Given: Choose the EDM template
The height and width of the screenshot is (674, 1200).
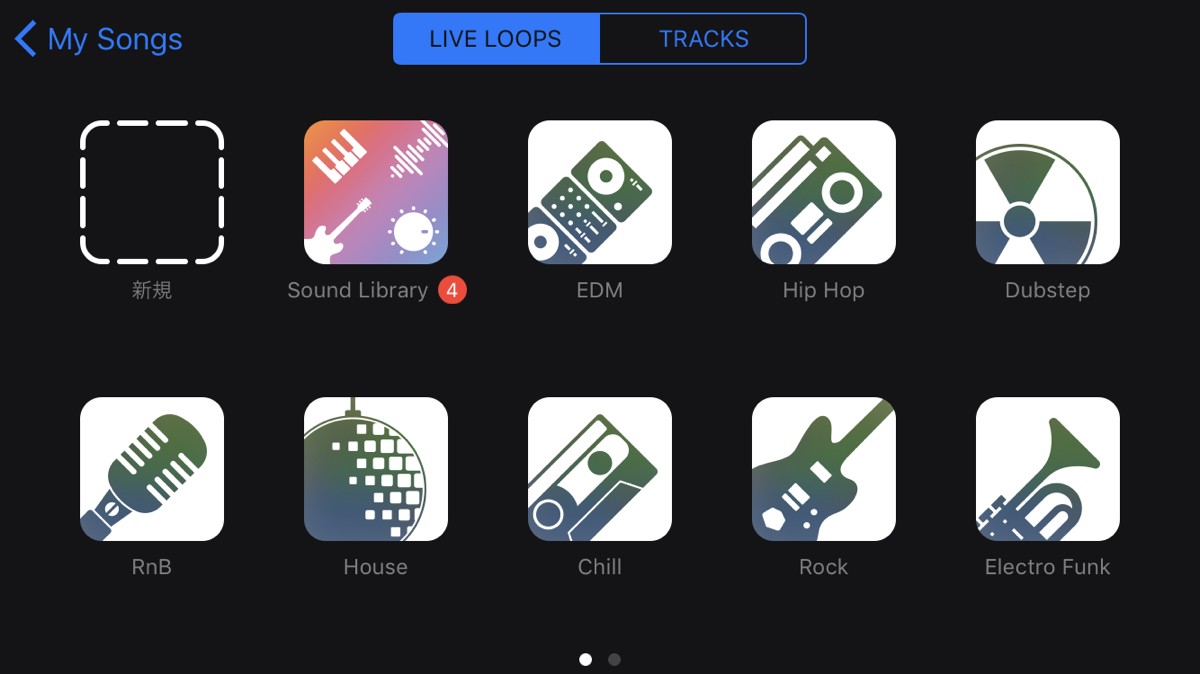Looking at the screenshot, I should click(x=600, y=192).
